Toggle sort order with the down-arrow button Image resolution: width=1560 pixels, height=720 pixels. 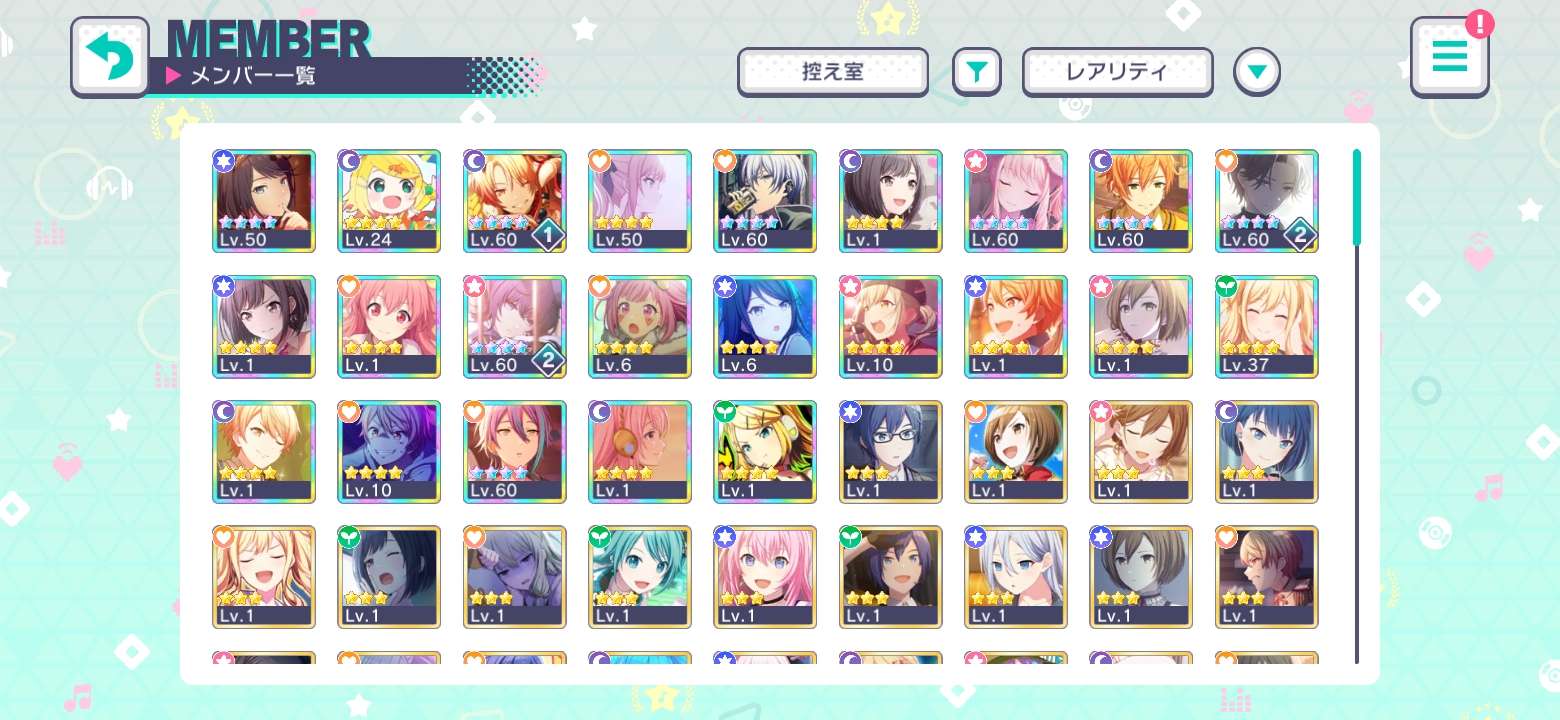[1257, 72]
